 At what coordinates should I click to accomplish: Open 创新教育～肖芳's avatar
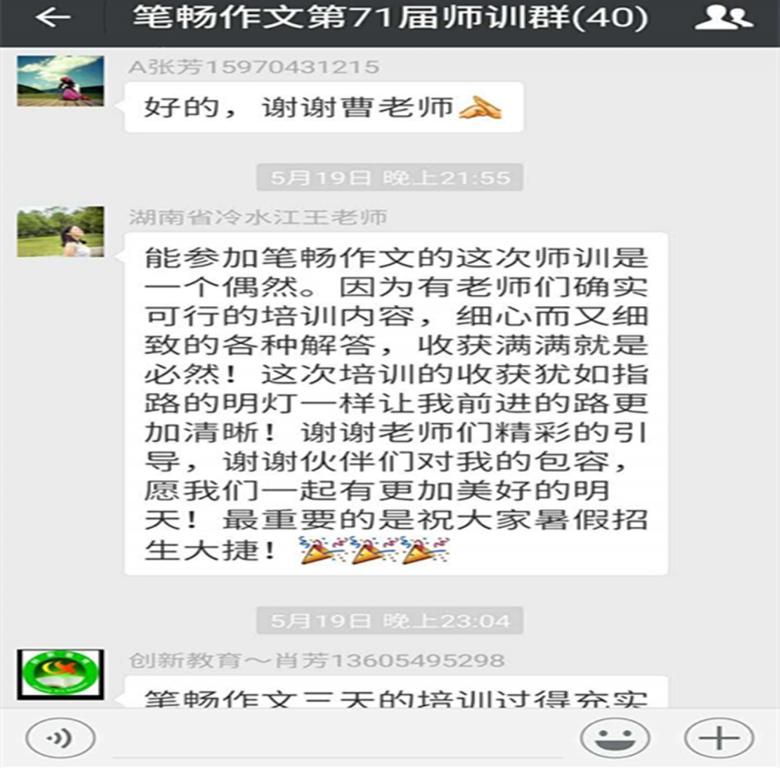60,675
